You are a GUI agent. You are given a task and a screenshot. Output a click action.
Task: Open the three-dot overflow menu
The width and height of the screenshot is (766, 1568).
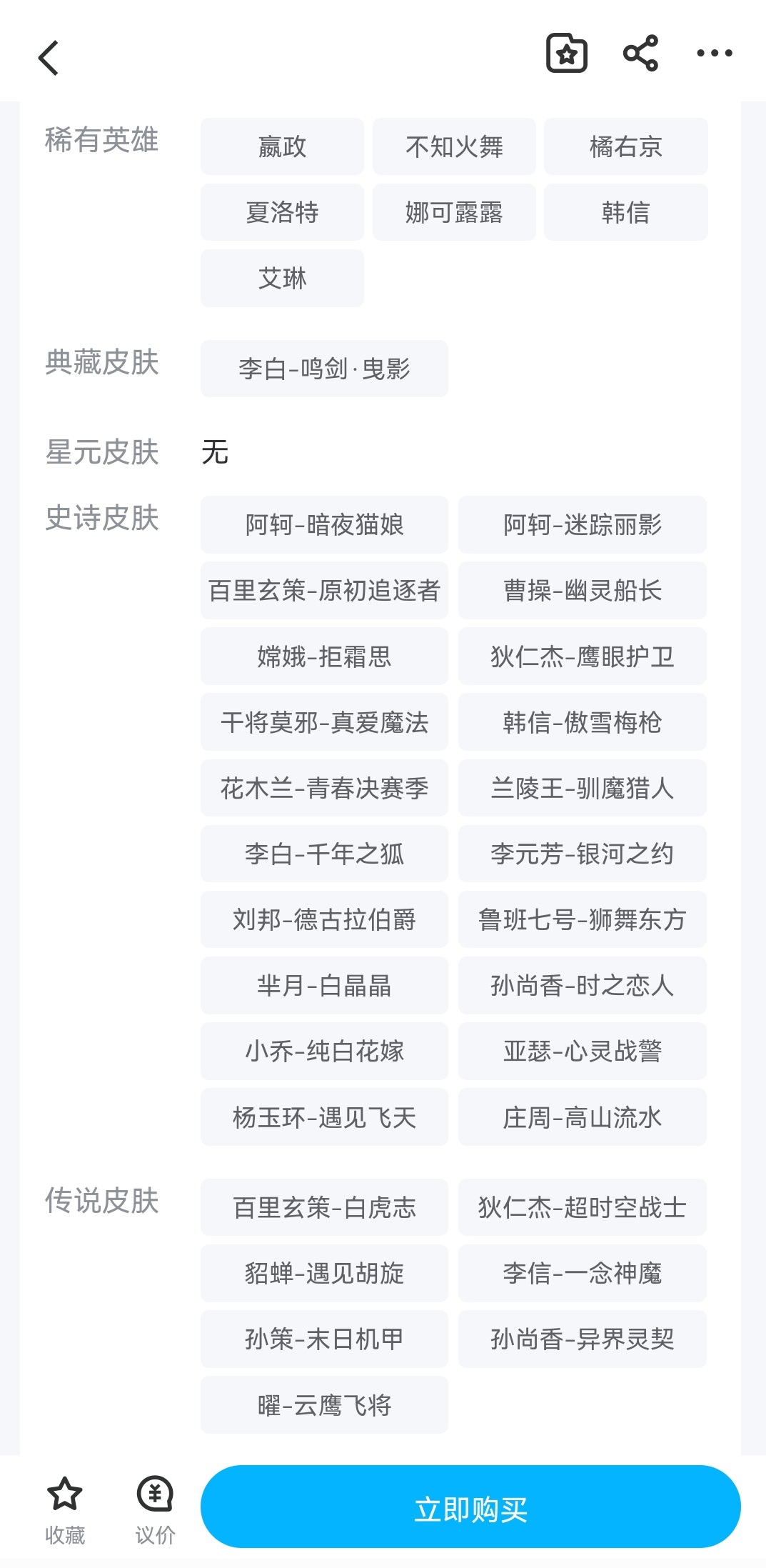714,53
